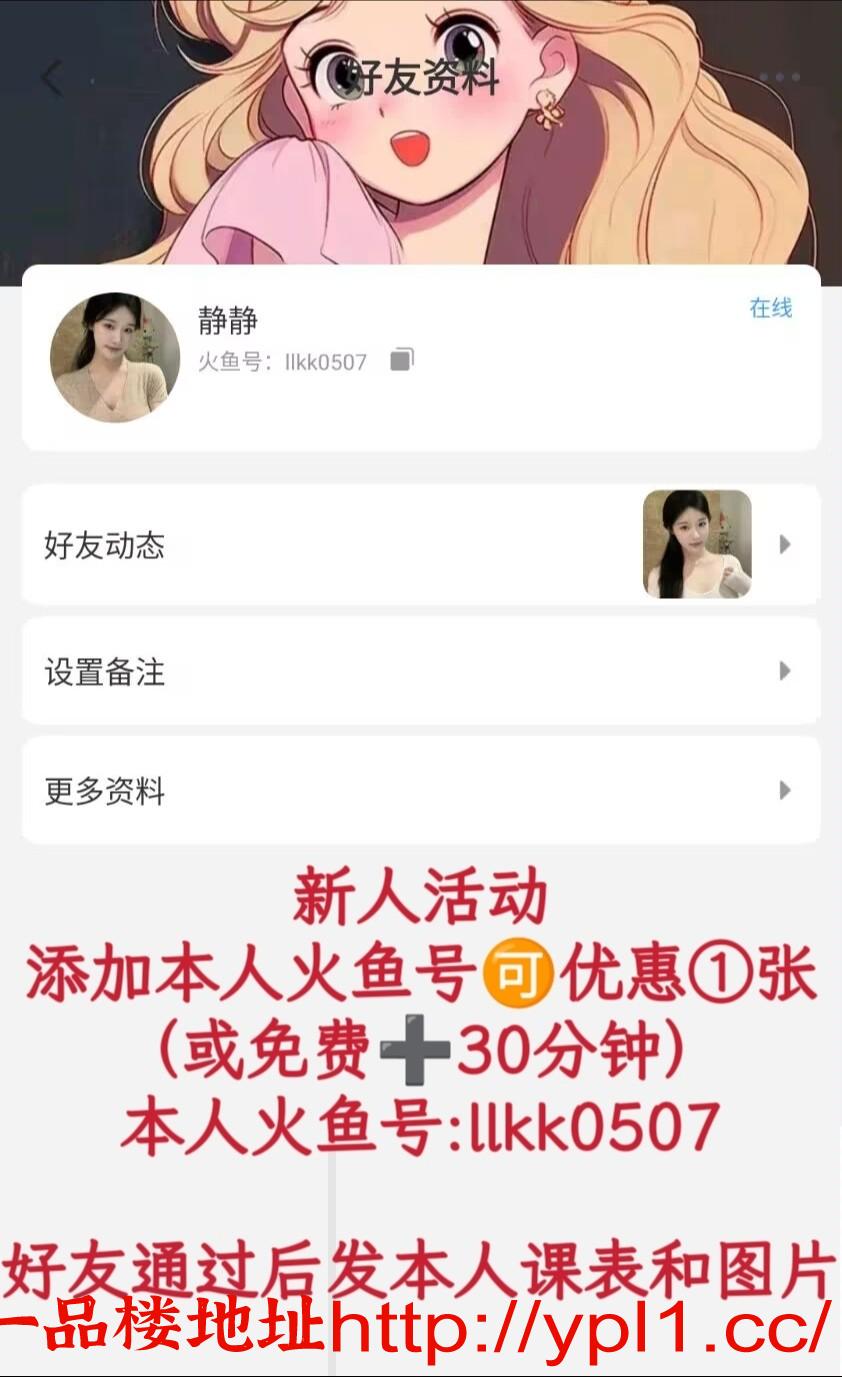842x1377 pixels.
Task: Click the moments photo preview thumbnail
Action: [x=697, y=546]
